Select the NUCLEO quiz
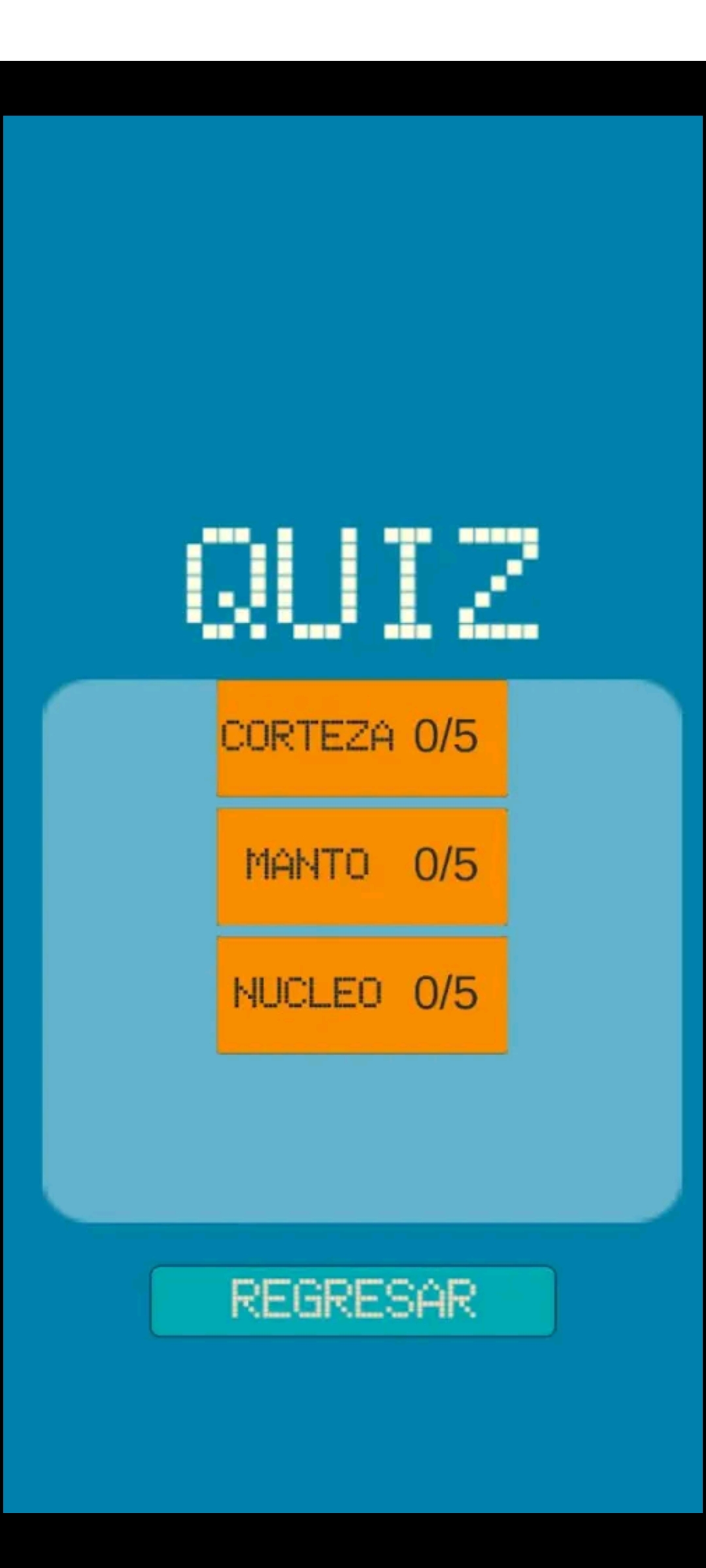This screenshot has width=706, height=1568. 361,994
